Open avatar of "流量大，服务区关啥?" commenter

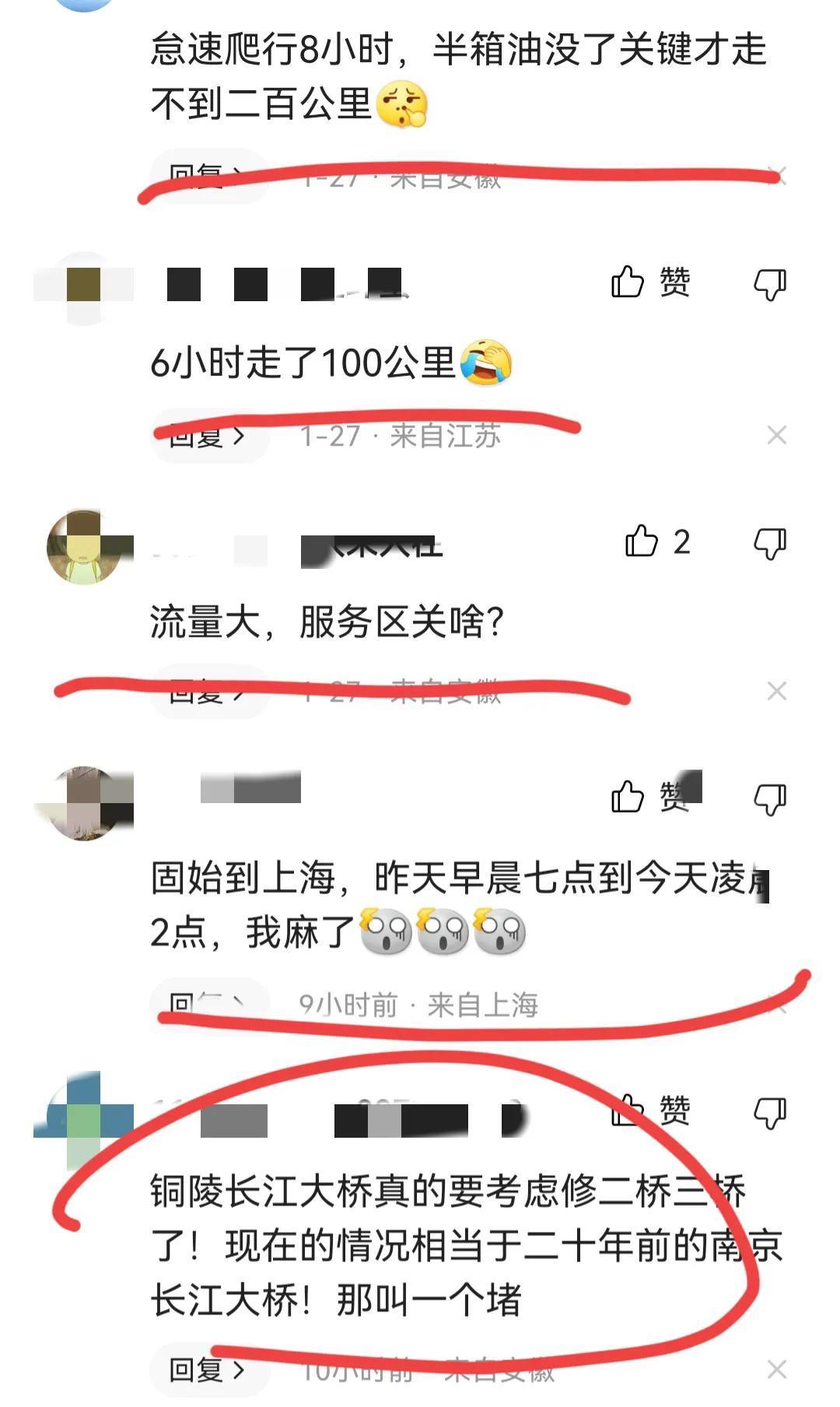click(x=84, y=548)
